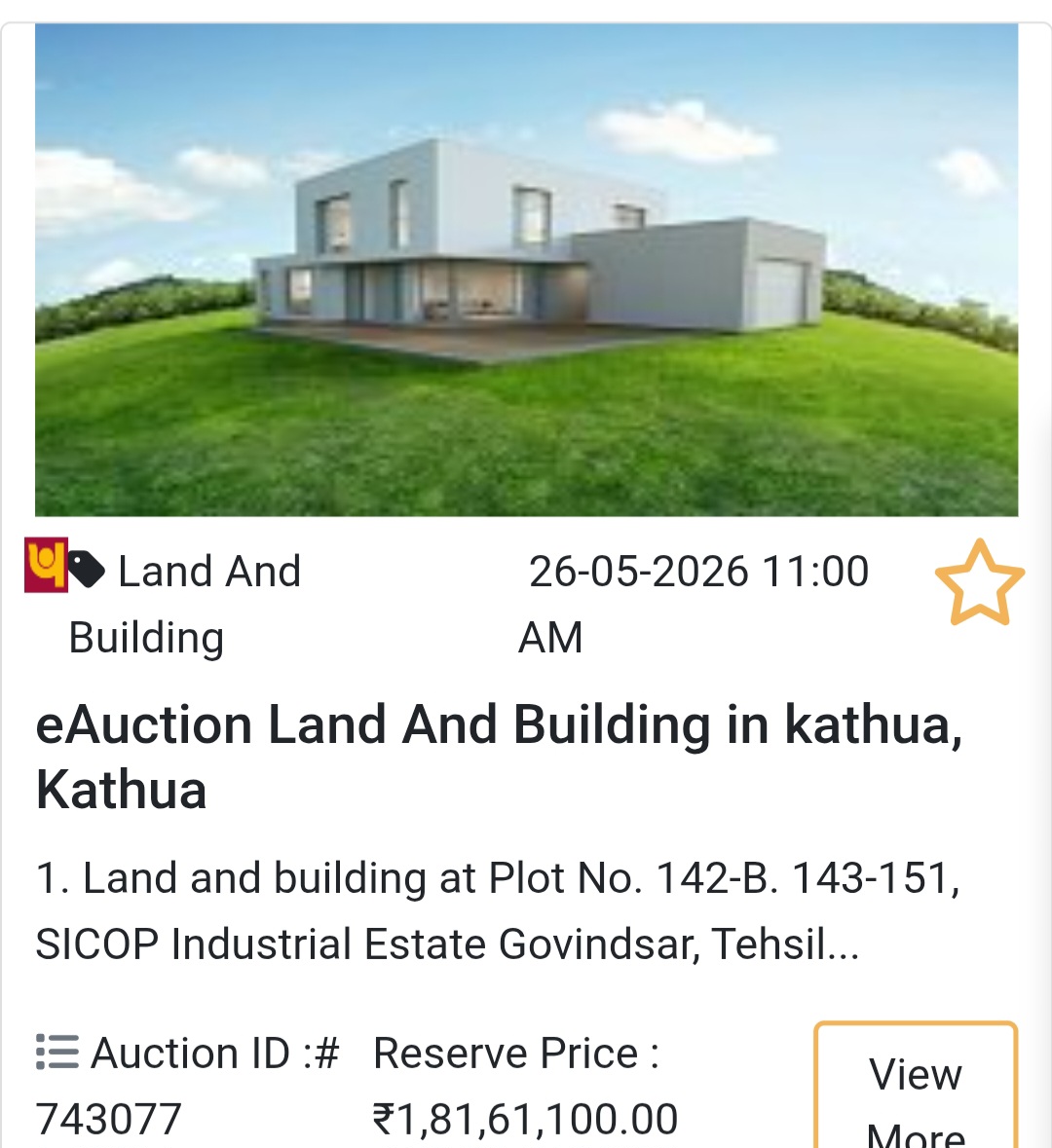Click the auction date 26-05-2026 11:00 AM

click(x=696, y=604)
